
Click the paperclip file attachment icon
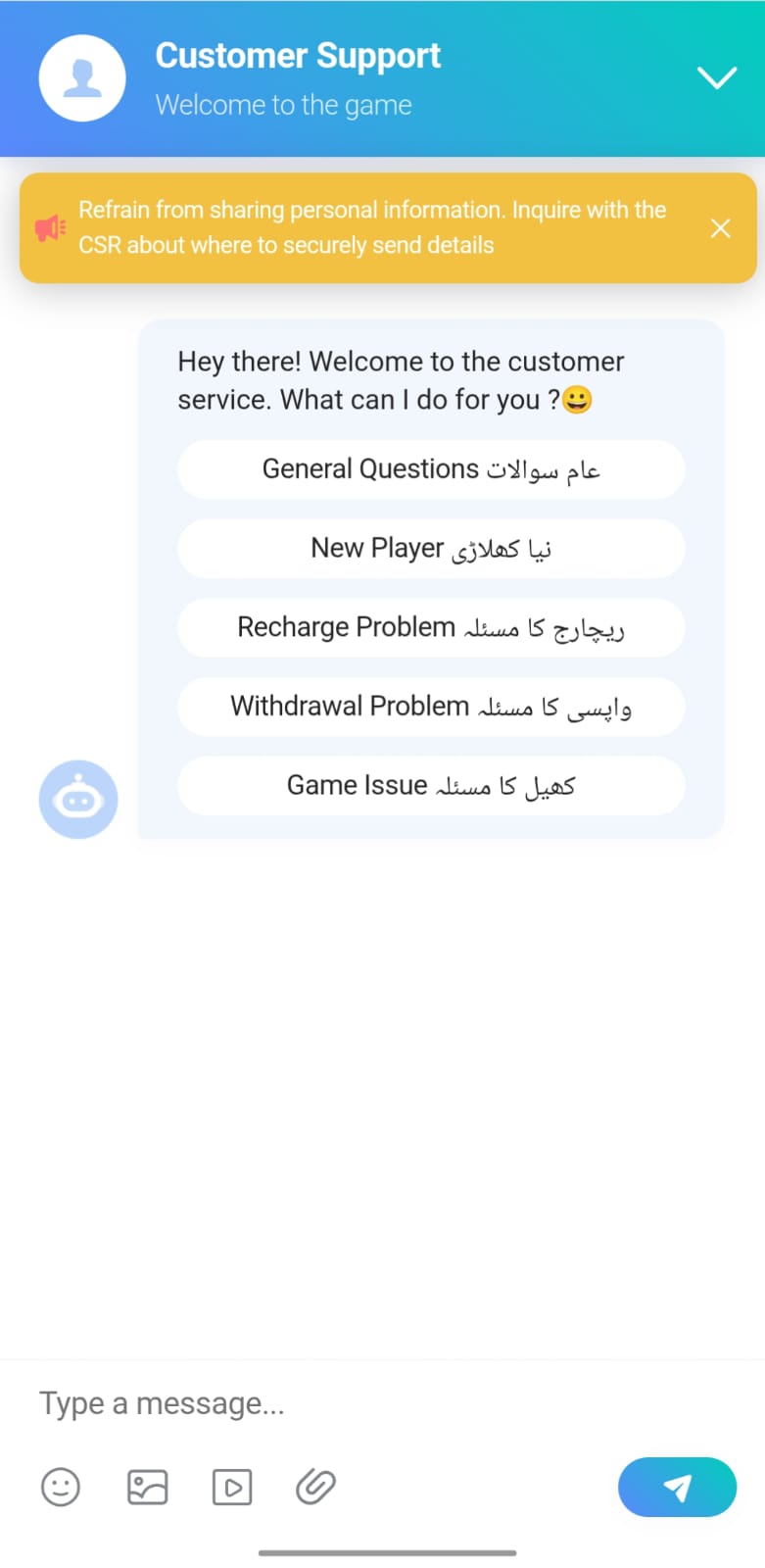(x=313, y=1487)
